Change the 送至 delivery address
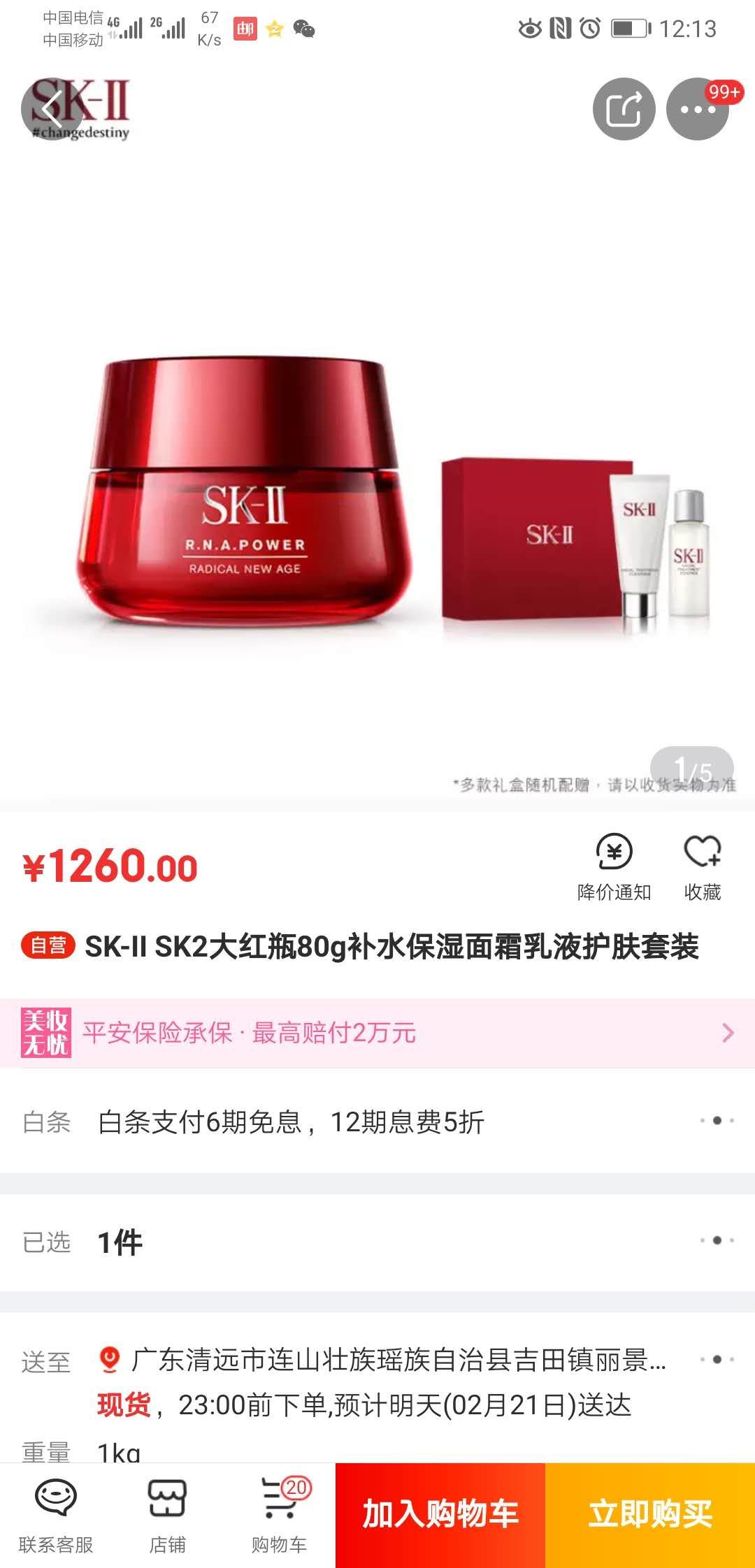 pos(397,1360)
